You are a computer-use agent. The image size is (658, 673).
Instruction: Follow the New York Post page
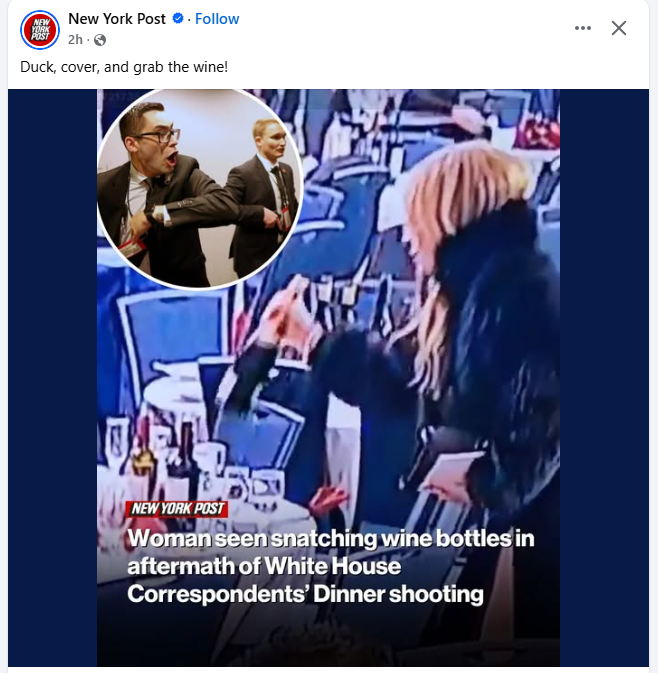217,19
